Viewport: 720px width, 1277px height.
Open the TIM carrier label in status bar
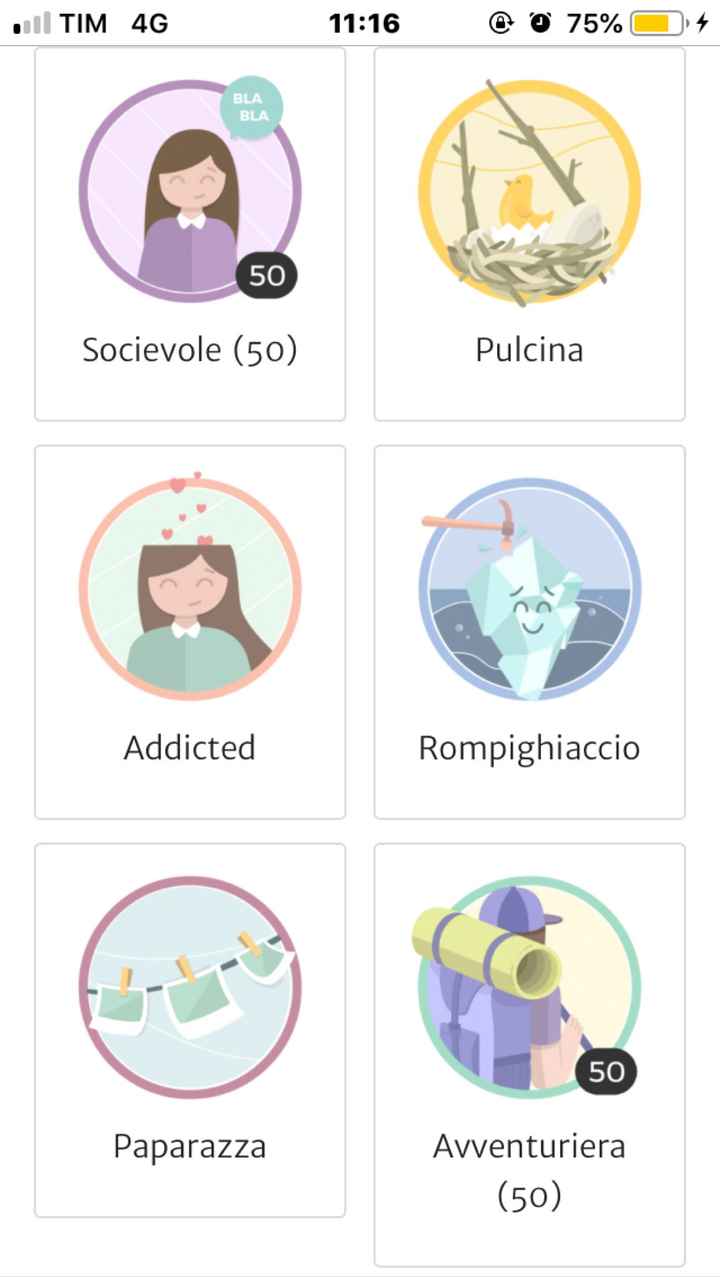(x=84, y=22)
